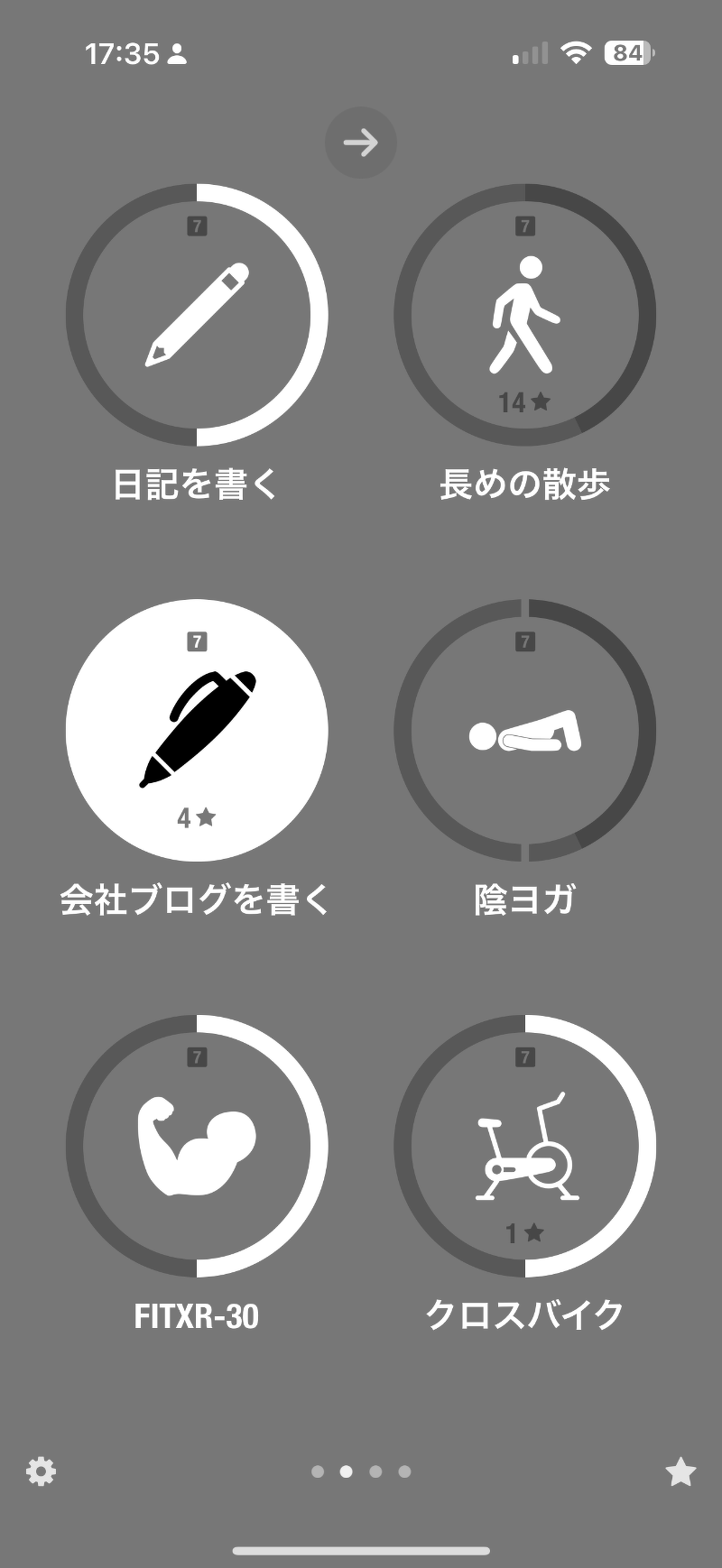This screenshot has width=722, height=1568.
Task: Open settings via the gear icon
Action: (x=41, y=1471)
